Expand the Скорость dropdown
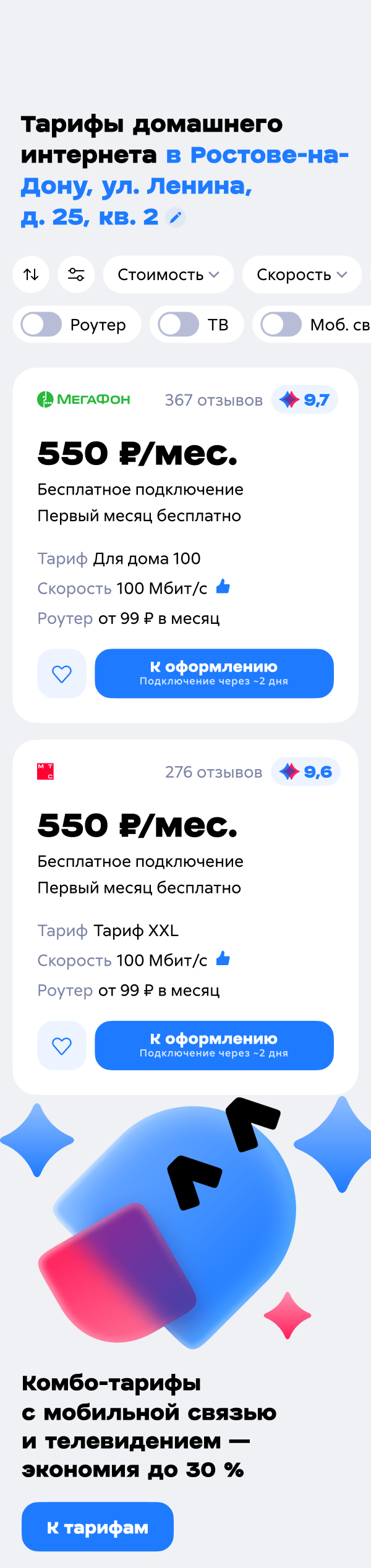This screenshot has width=371, height=1568. pos(302,275)
